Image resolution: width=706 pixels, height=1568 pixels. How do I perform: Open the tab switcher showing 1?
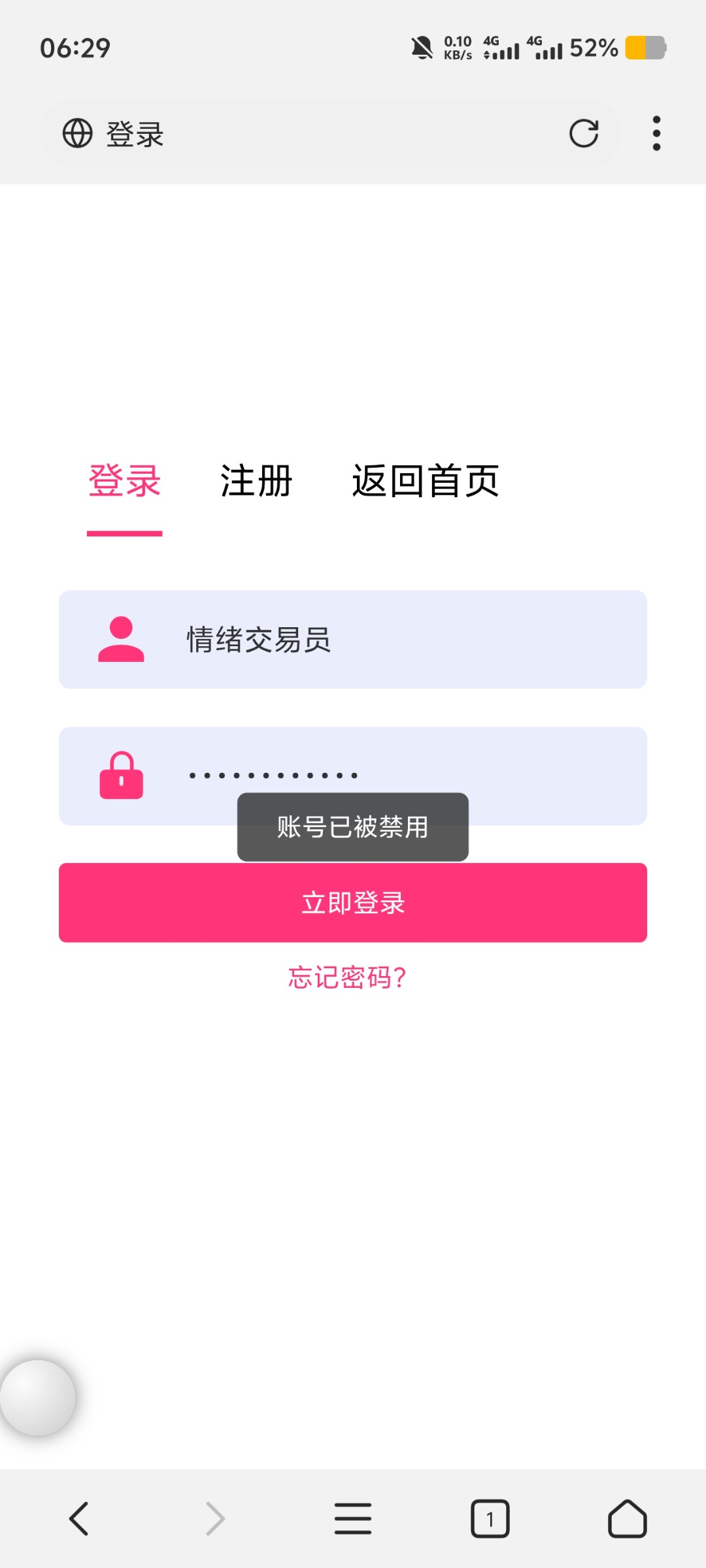[x=490, y=1518]
